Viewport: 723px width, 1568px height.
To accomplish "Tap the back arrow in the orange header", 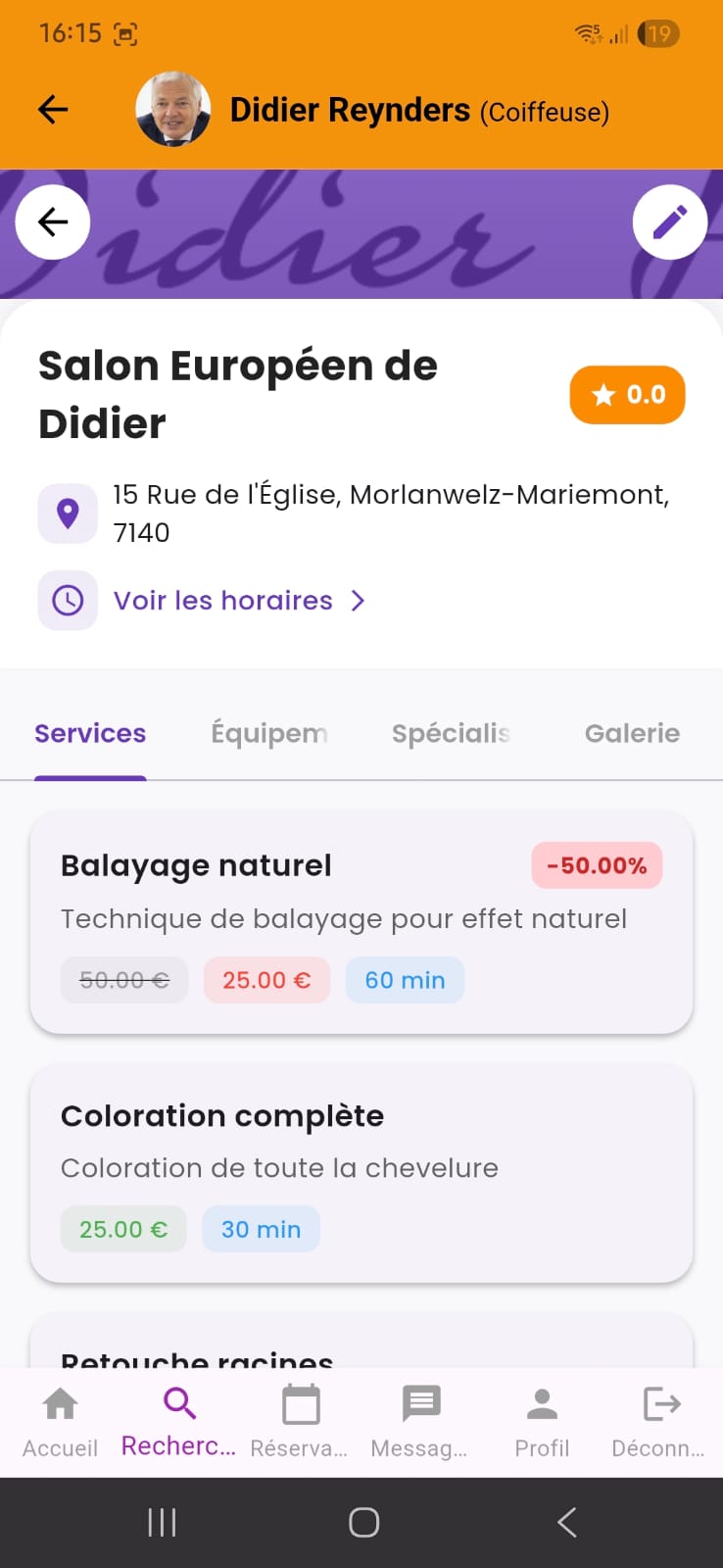I will click(52, 109).
